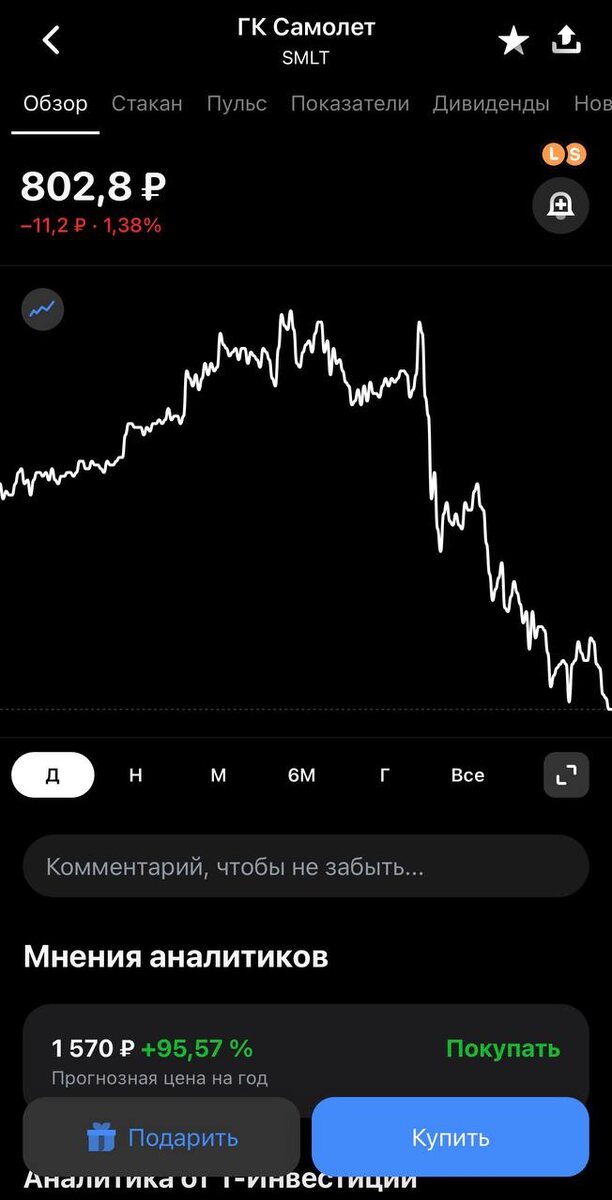Select the Д (day) chart period
612x1200 pixels.
click(x=53, y=775)
